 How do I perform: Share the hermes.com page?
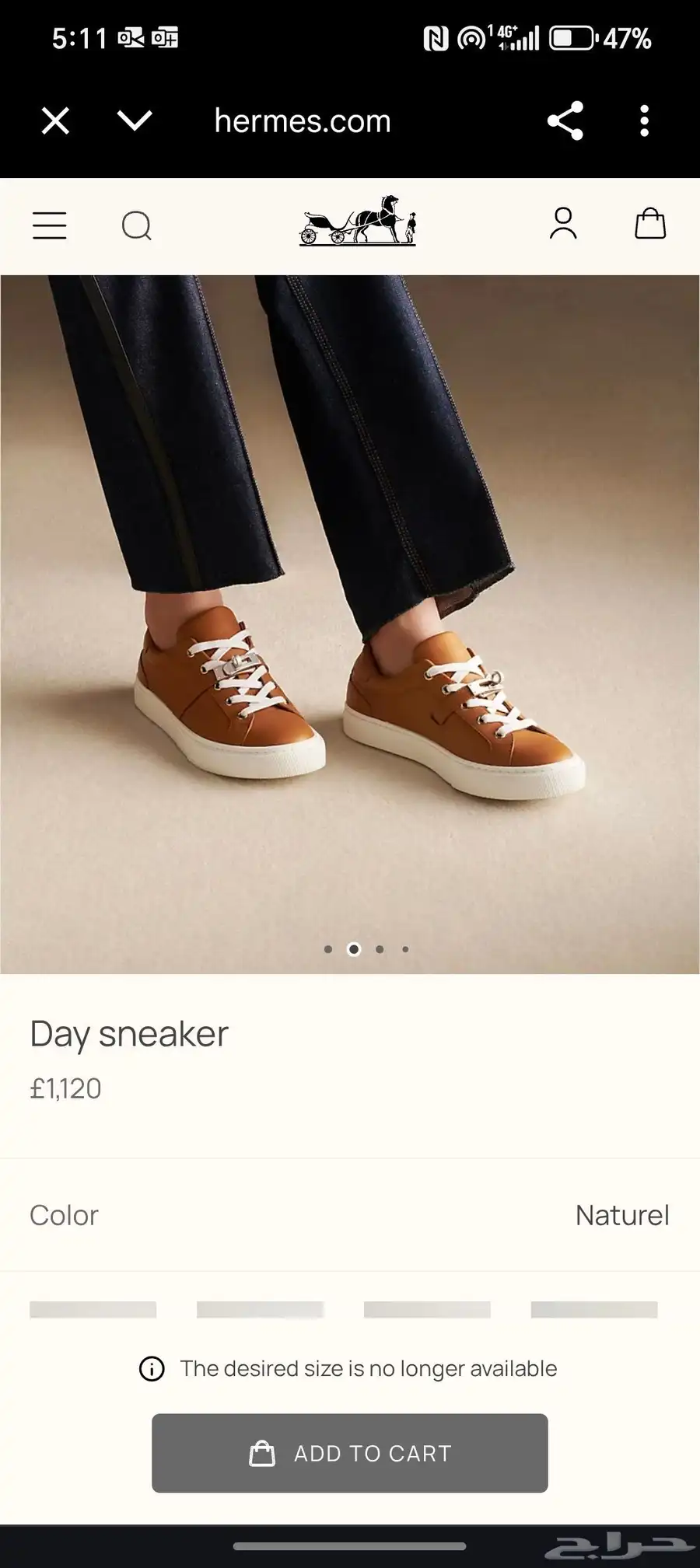[x=565, y=120]
